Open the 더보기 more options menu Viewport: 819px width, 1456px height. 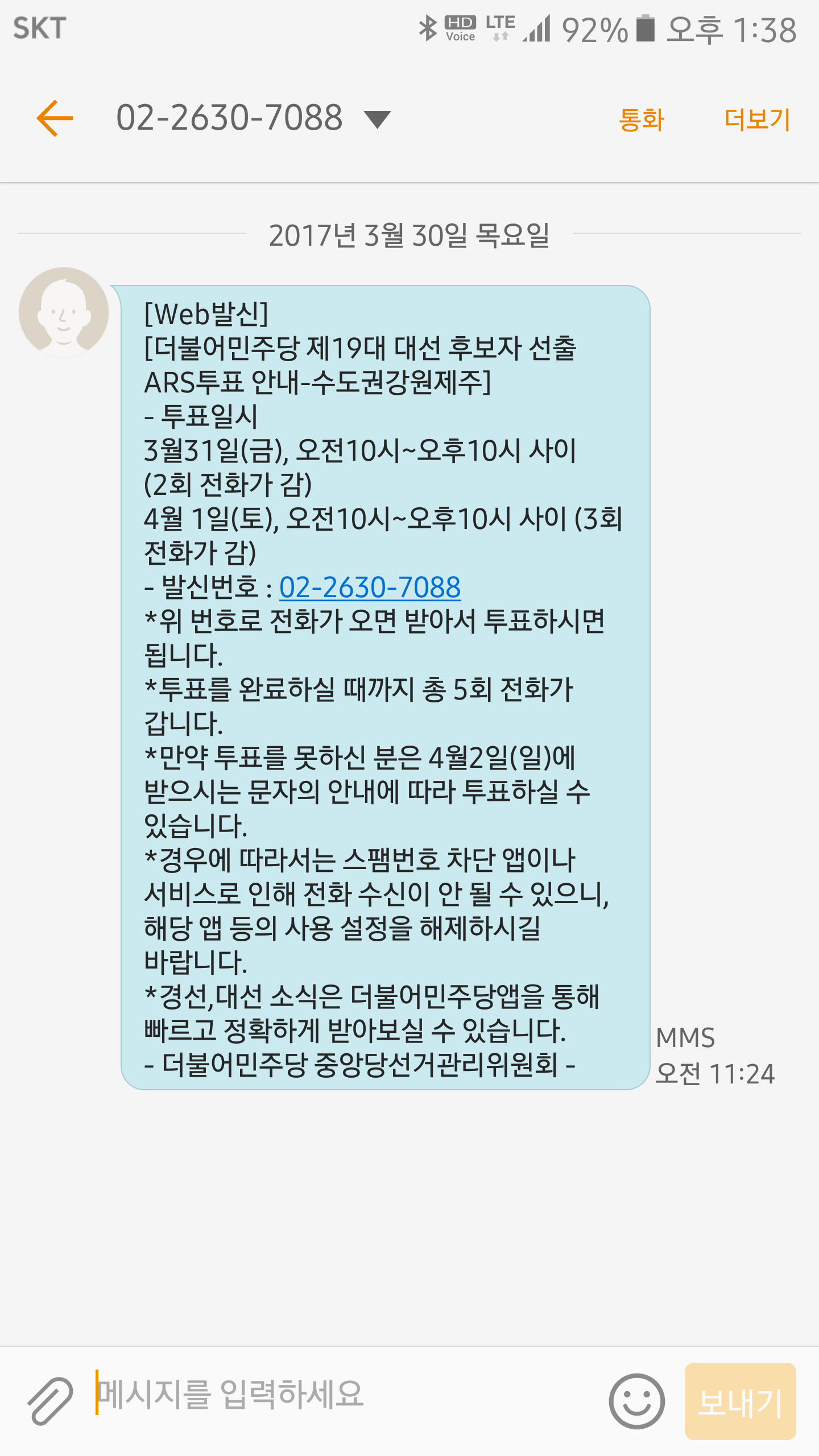point(757,119)
